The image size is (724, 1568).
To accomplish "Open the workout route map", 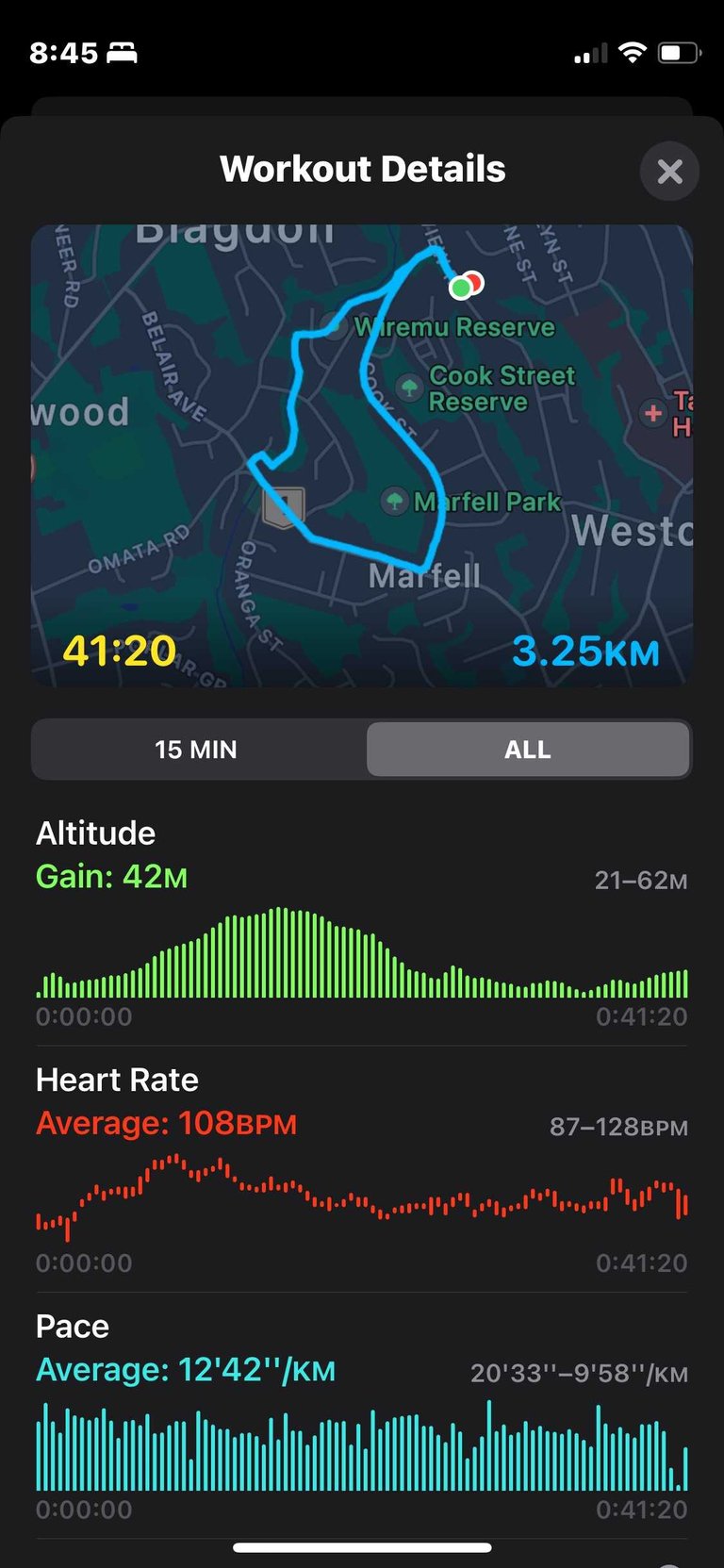I will point(362,455).
